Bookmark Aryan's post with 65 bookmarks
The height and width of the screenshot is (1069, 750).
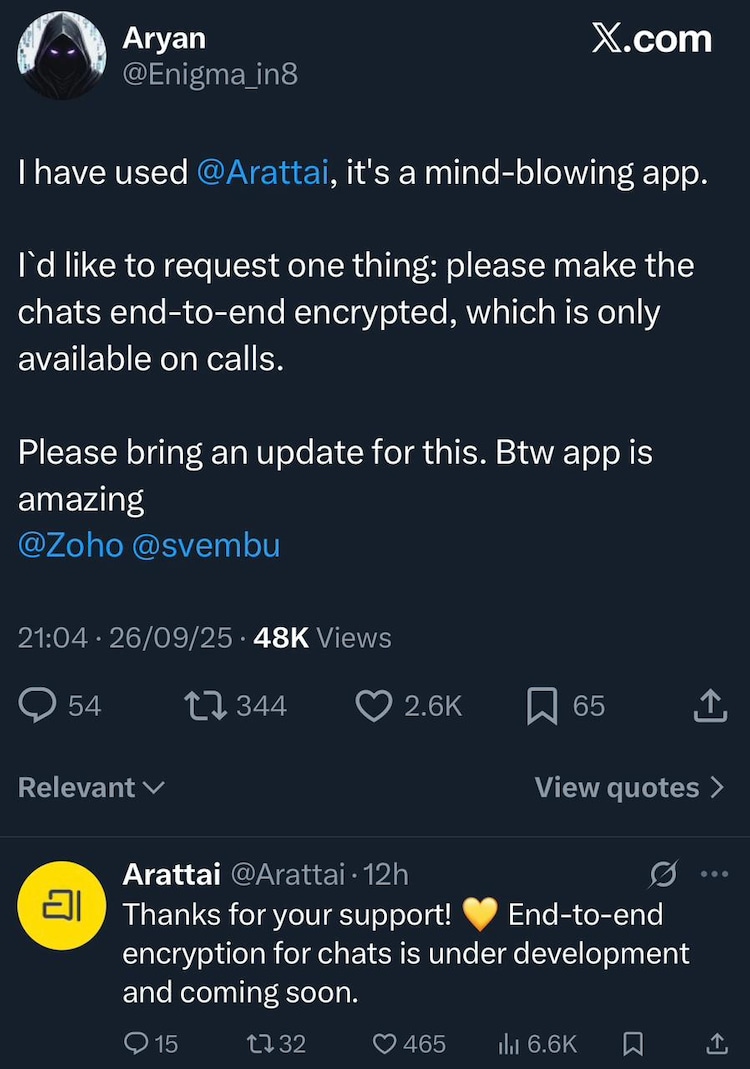pyautogui.click(x=541, y=706)
